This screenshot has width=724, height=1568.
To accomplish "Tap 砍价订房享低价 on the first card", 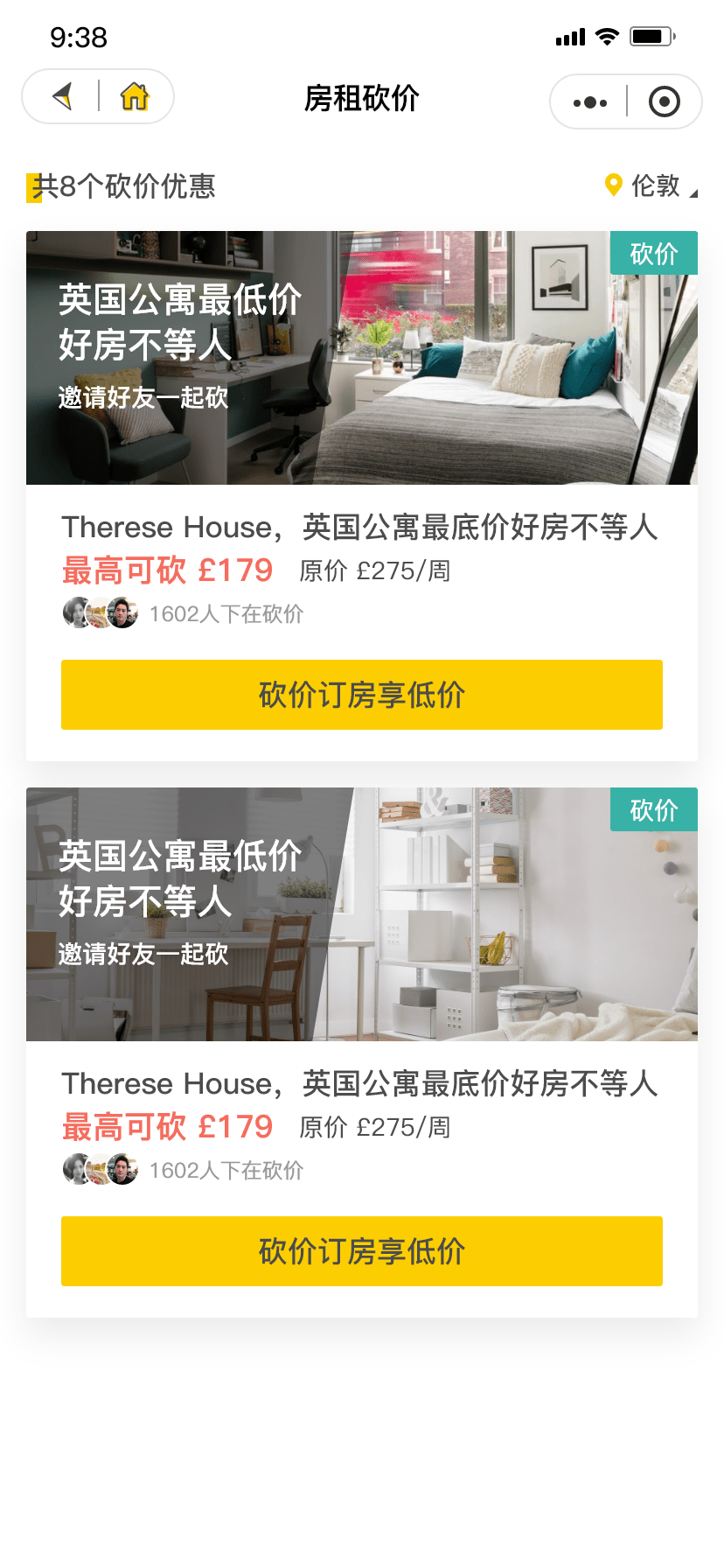I will coord(362,695).
